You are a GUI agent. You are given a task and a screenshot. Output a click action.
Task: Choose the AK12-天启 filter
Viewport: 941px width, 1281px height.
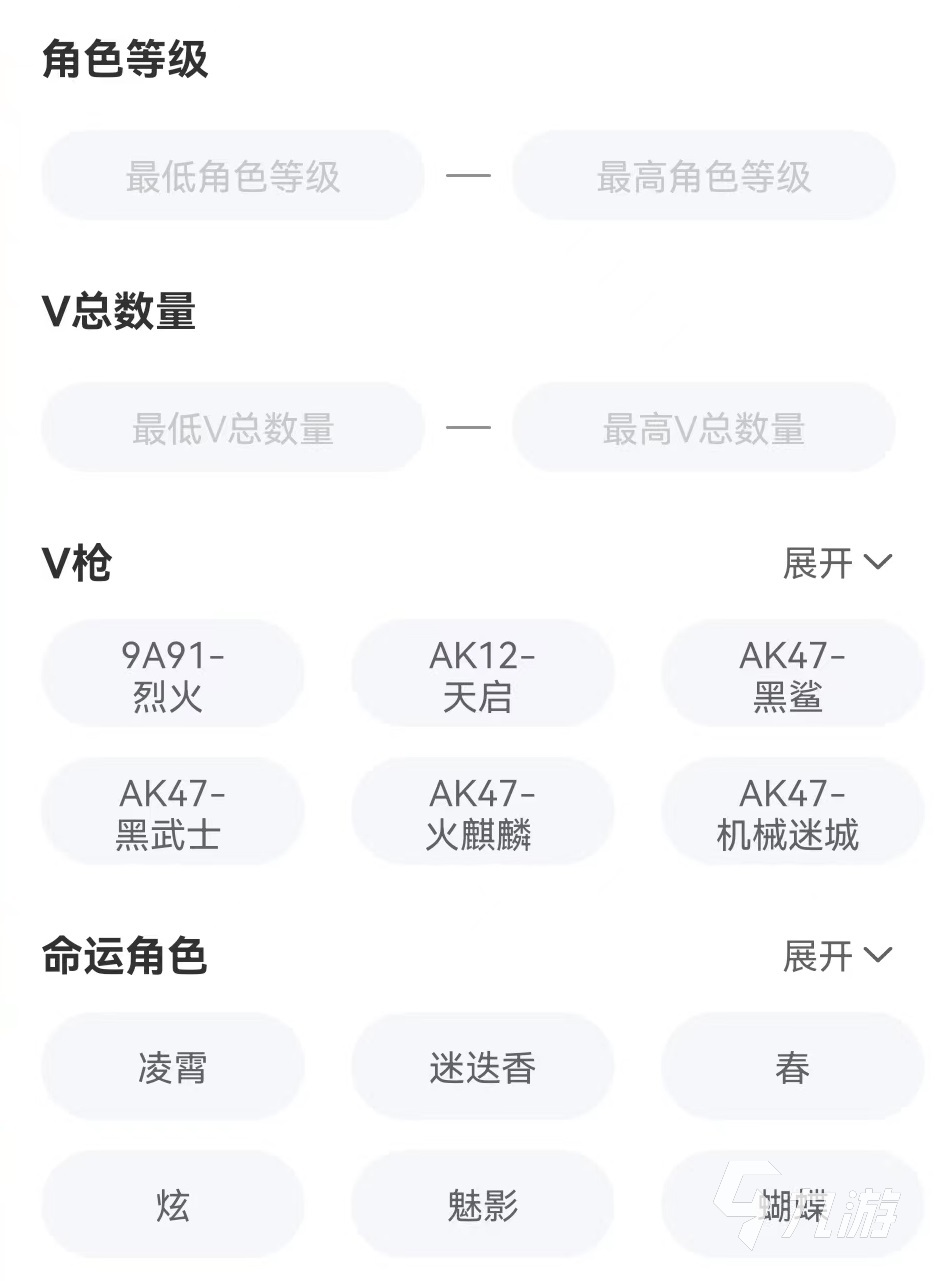[482, 675]
